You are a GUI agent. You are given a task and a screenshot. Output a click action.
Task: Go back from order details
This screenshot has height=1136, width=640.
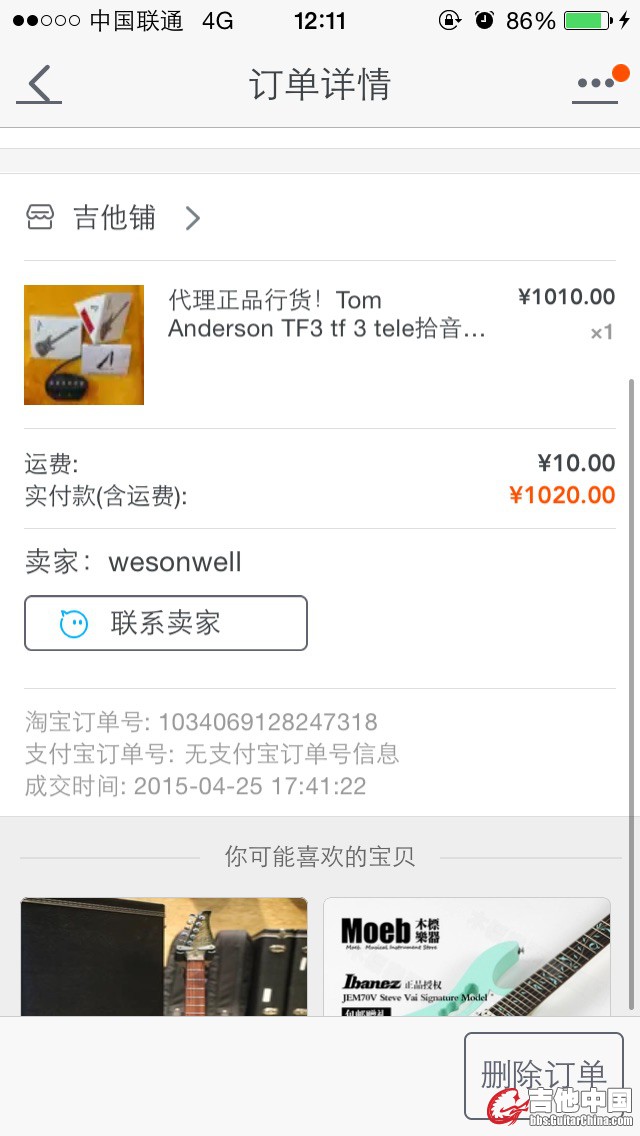(39, 84)
